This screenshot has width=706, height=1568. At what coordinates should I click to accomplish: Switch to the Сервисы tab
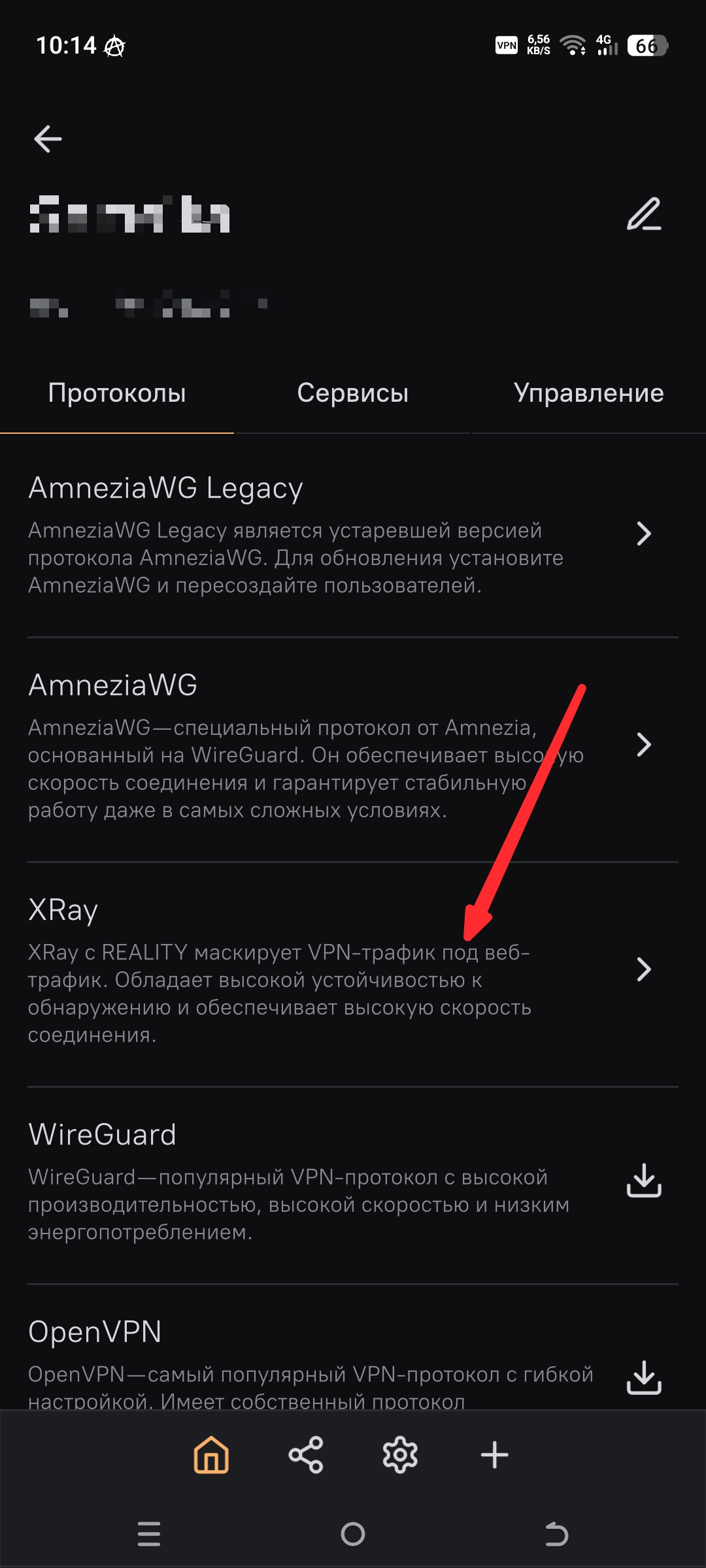click(x=352, y=393)
